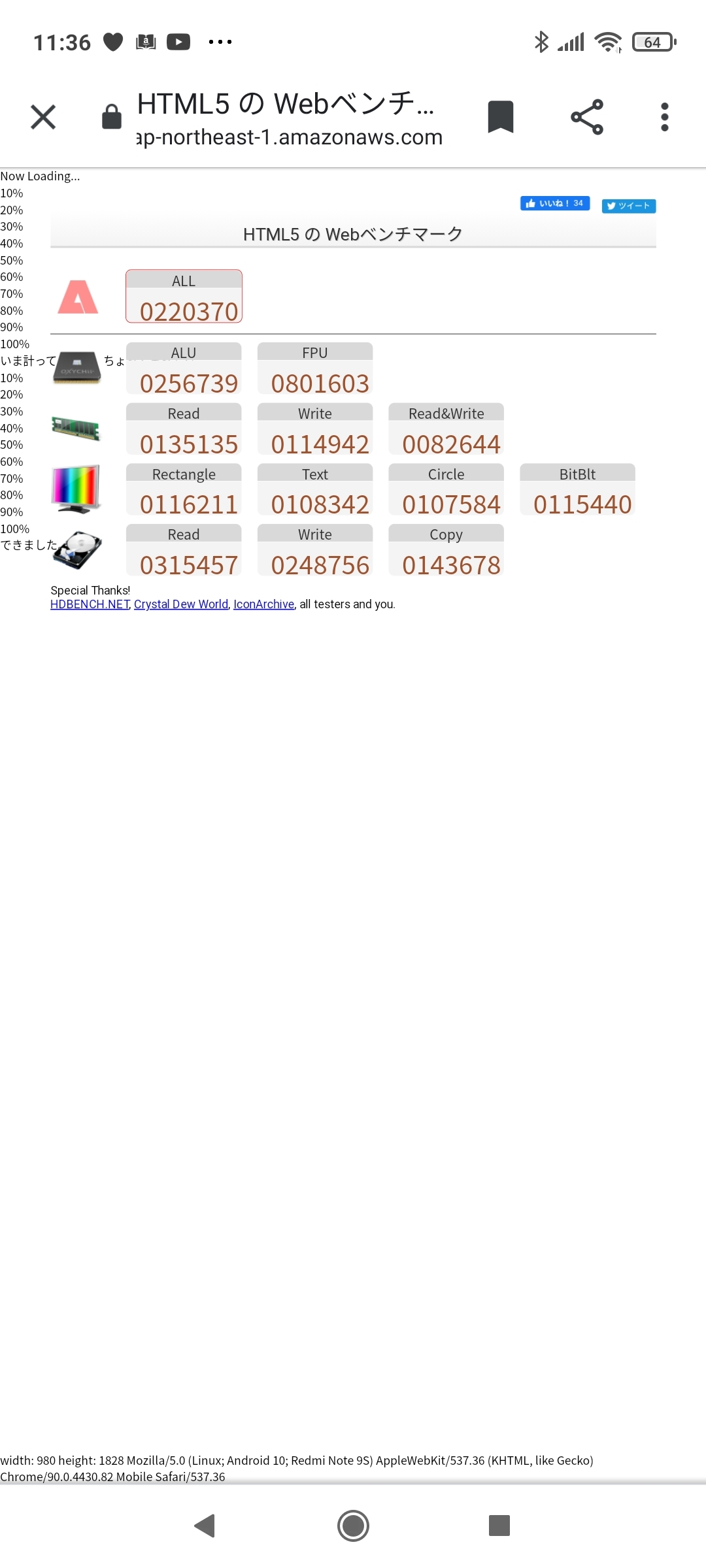706x1568 pixels.
Task: Like the page with Facebook いいね button
Action: click(555, 204)
